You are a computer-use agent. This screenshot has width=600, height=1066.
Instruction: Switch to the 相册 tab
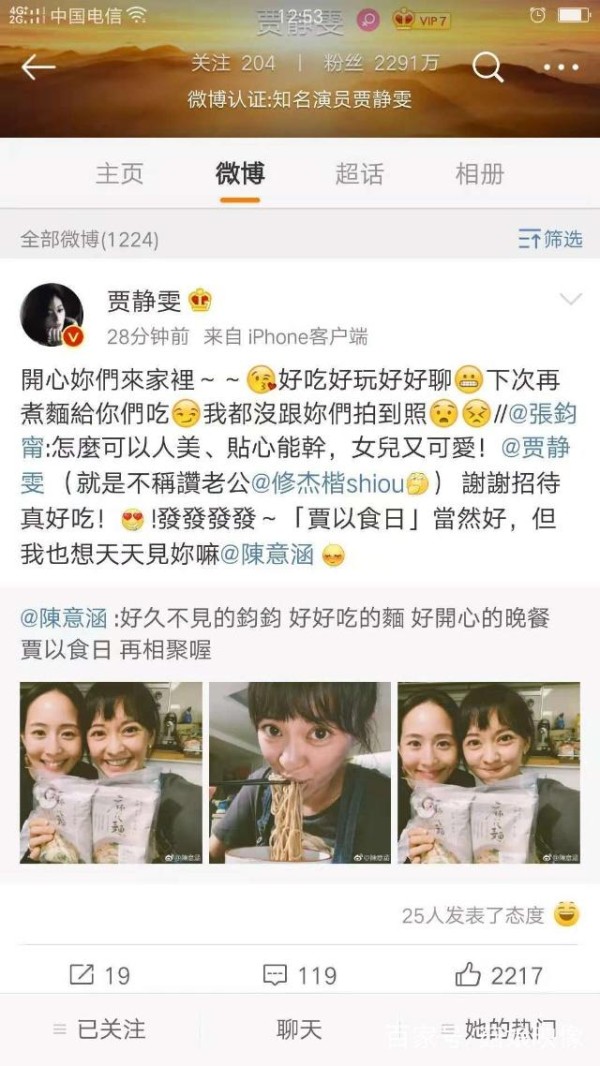tap(479, 173)
